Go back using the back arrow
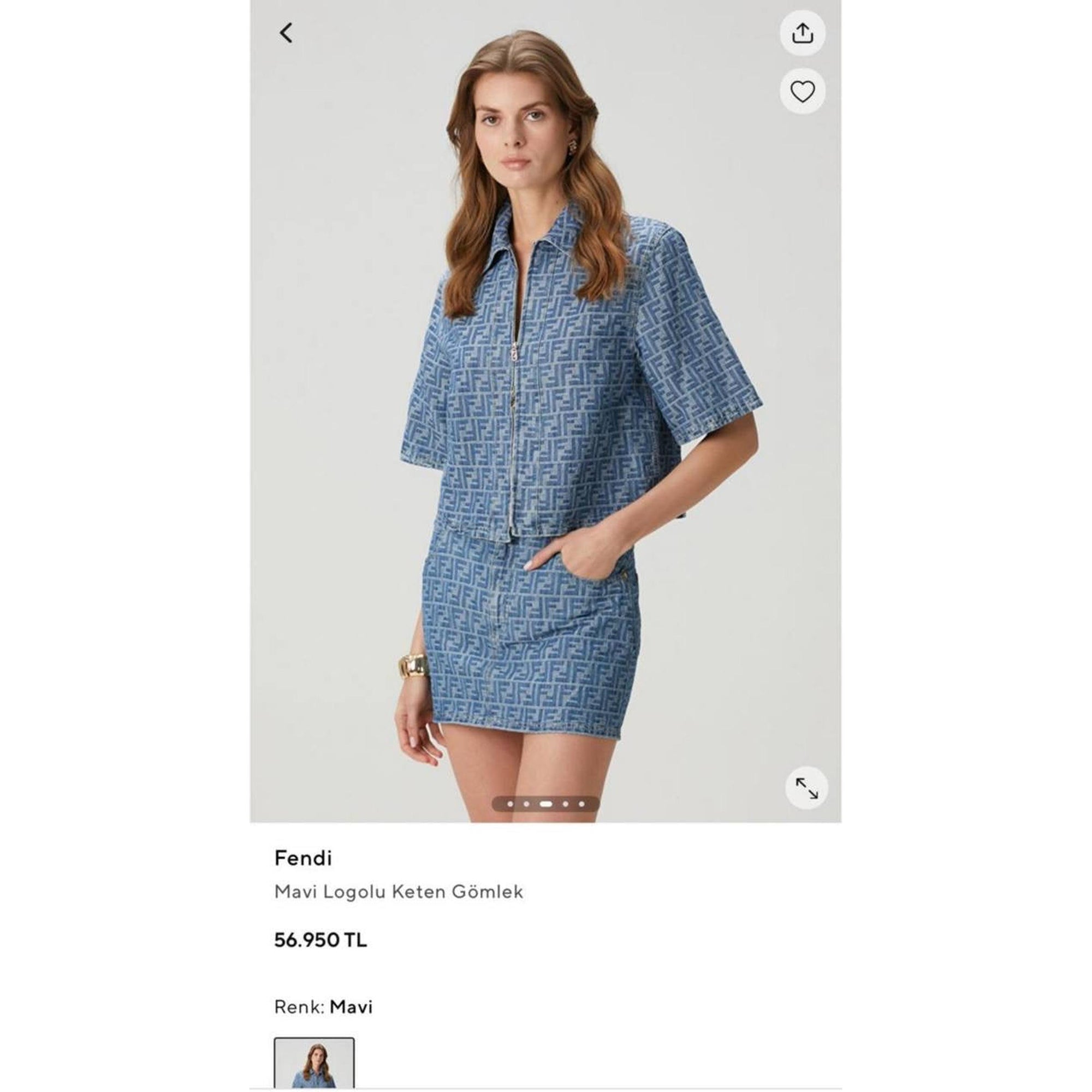1092x1092 pixels. tap(287, 33)
